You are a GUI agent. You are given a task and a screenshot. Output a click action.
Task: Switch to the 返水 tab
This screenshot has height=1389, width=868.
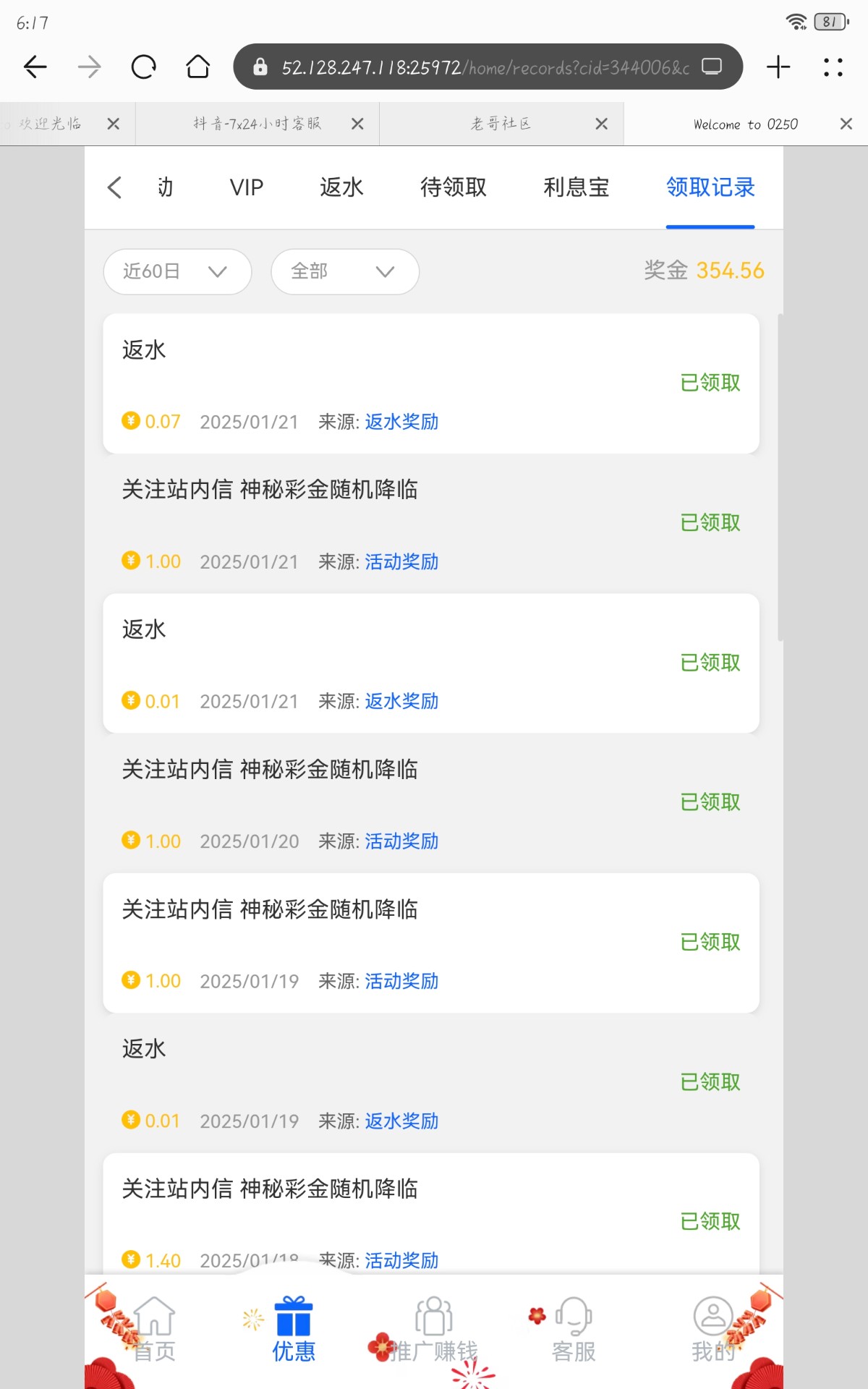pyautogui.click(x=341, y=187)
